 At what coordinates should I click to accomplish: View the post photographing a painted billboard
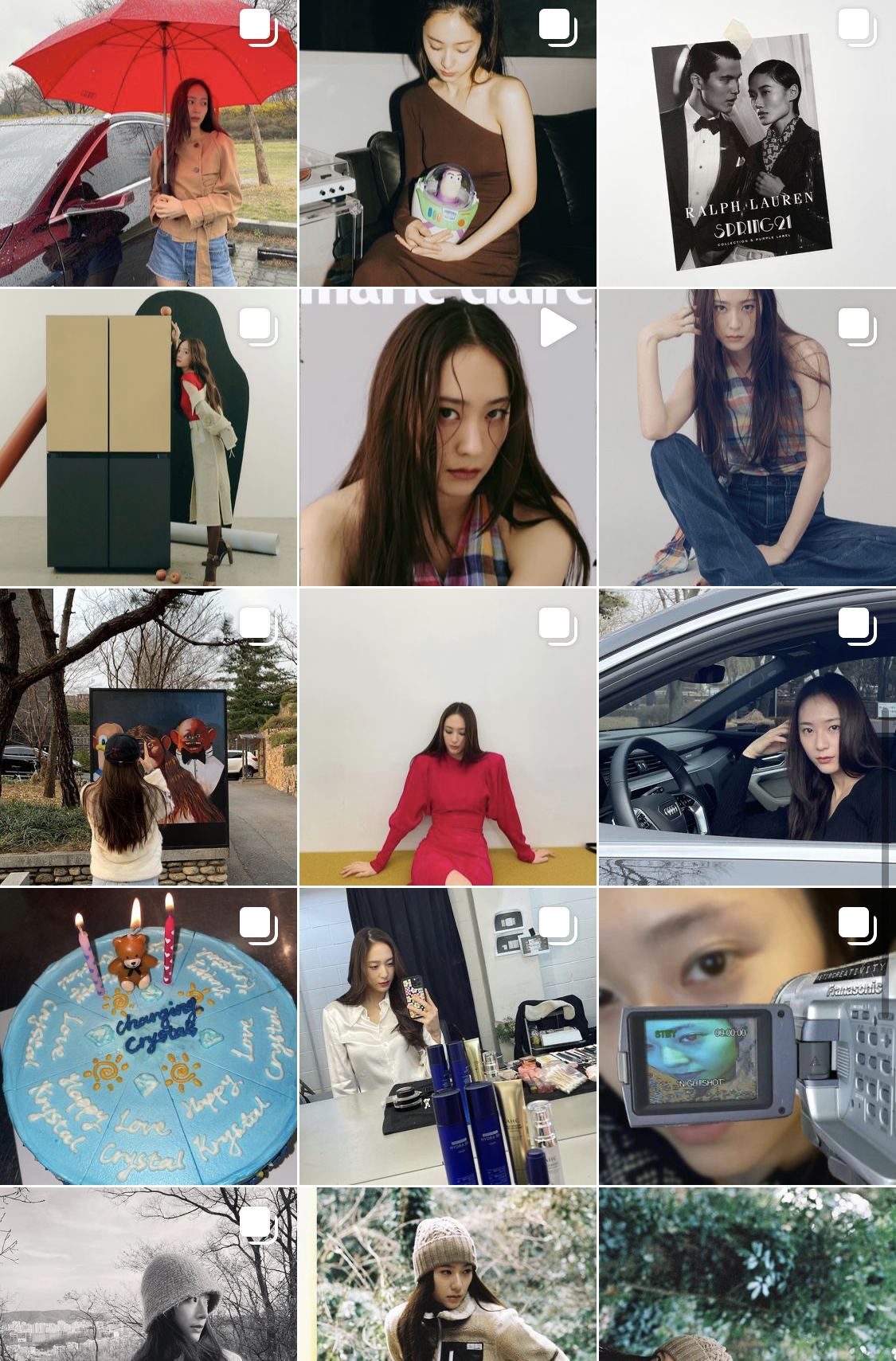point(148,737)
